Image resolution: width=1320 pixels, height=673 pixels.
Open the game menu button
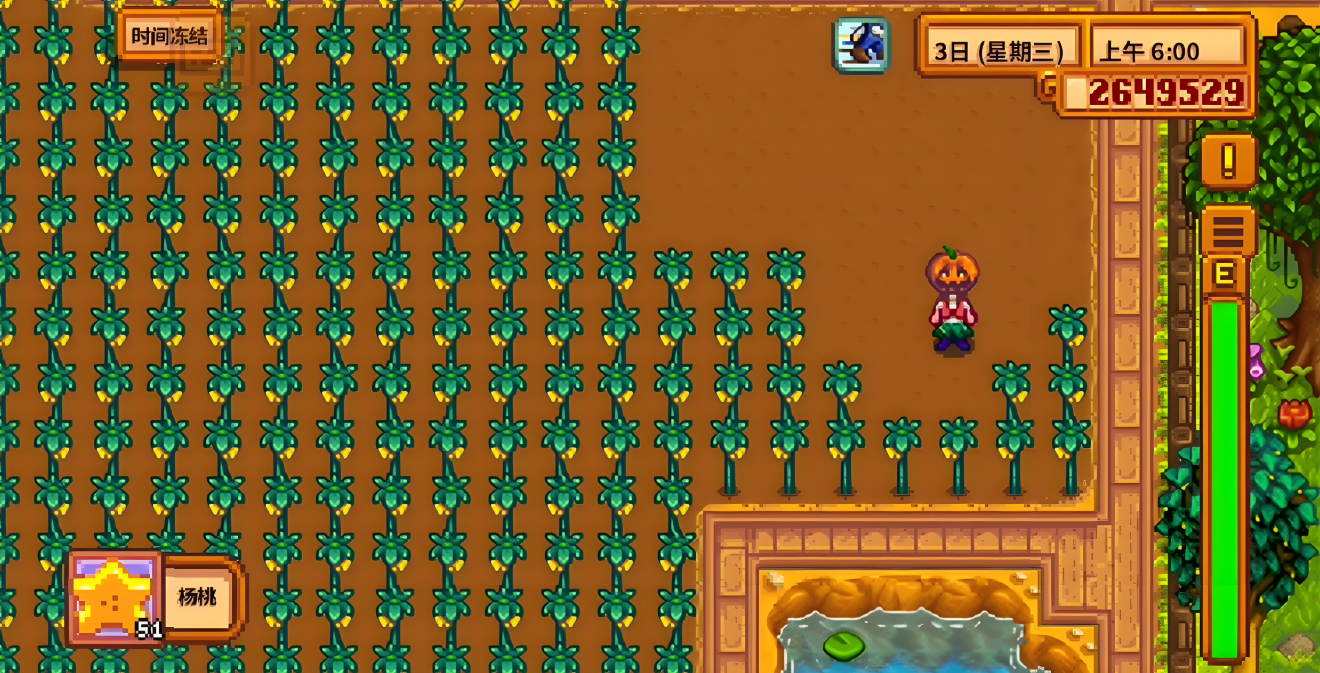(x=1227, y=231)
